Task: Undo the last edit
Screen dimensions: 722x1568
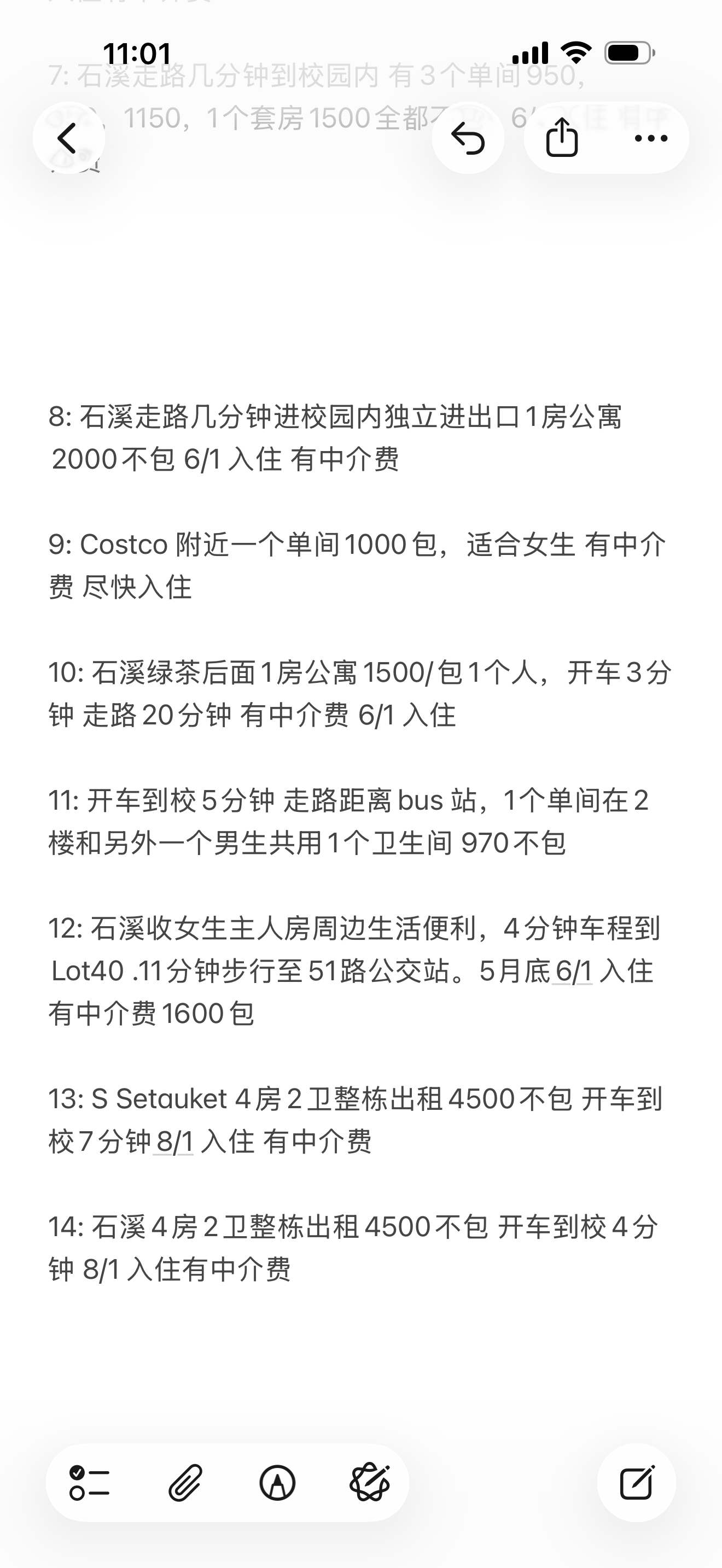Action: (x=468, y=138)
